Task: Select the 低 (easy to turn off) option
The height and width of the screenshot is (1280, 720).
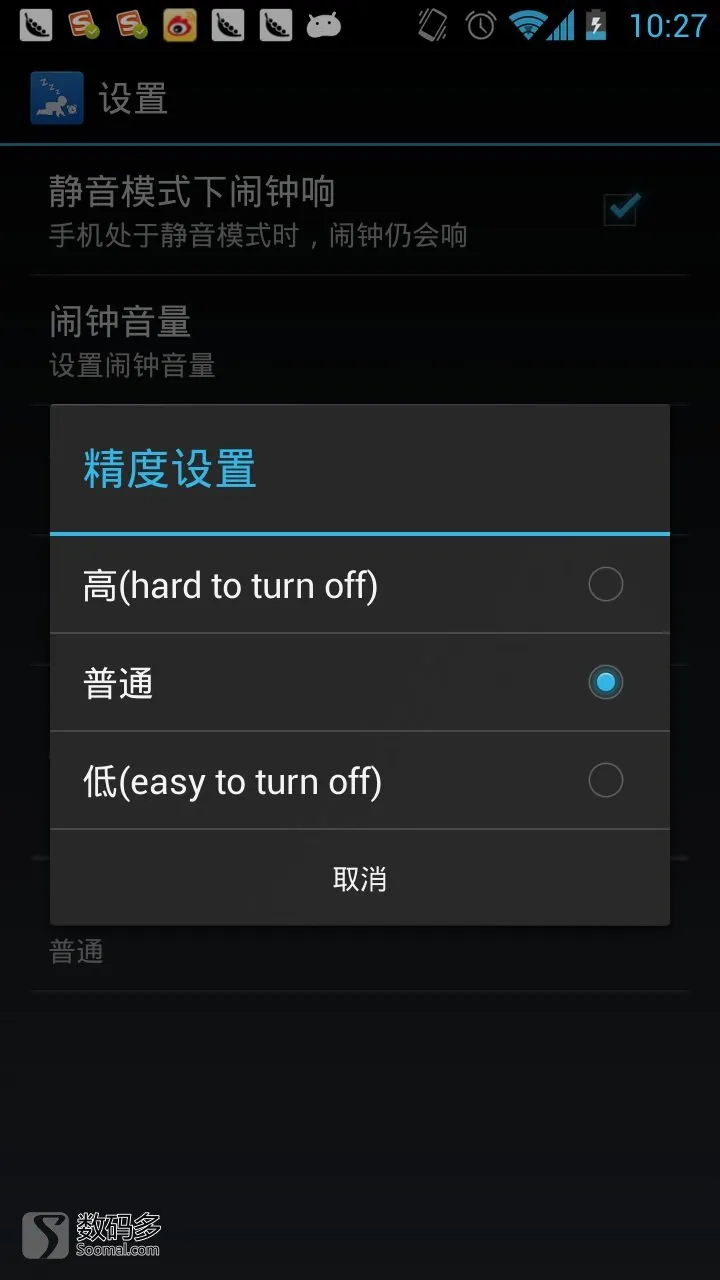Action: [x=360, y=781]
